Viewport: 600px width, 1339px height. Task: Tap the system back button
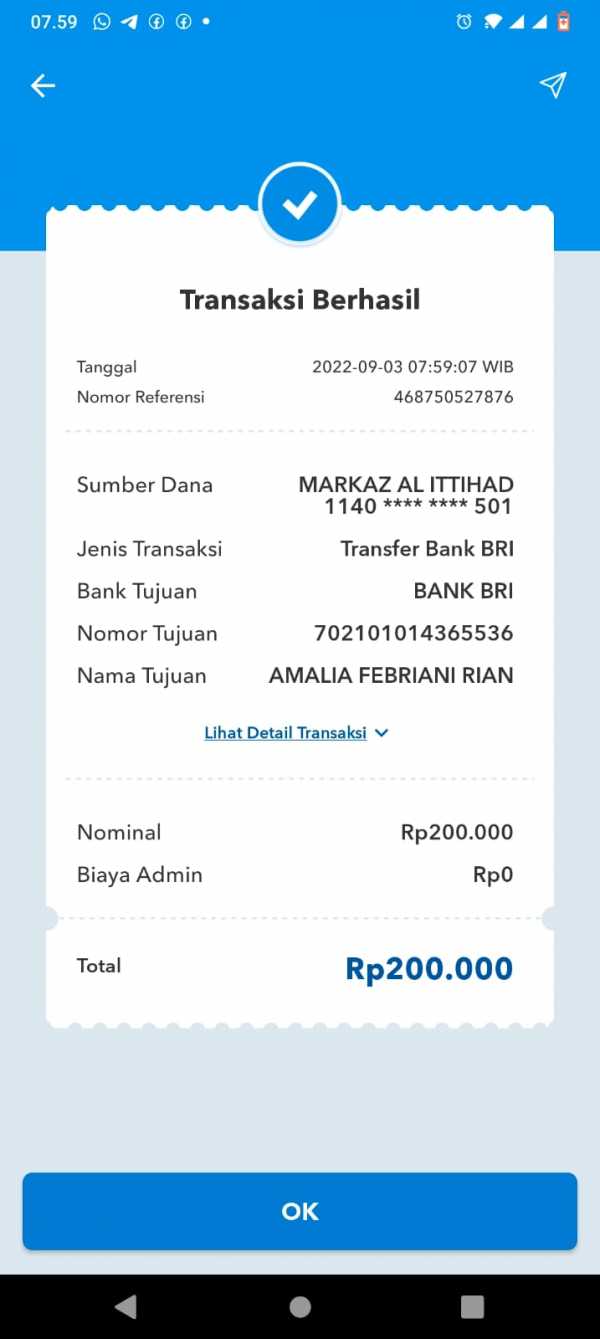(126, 1306)
